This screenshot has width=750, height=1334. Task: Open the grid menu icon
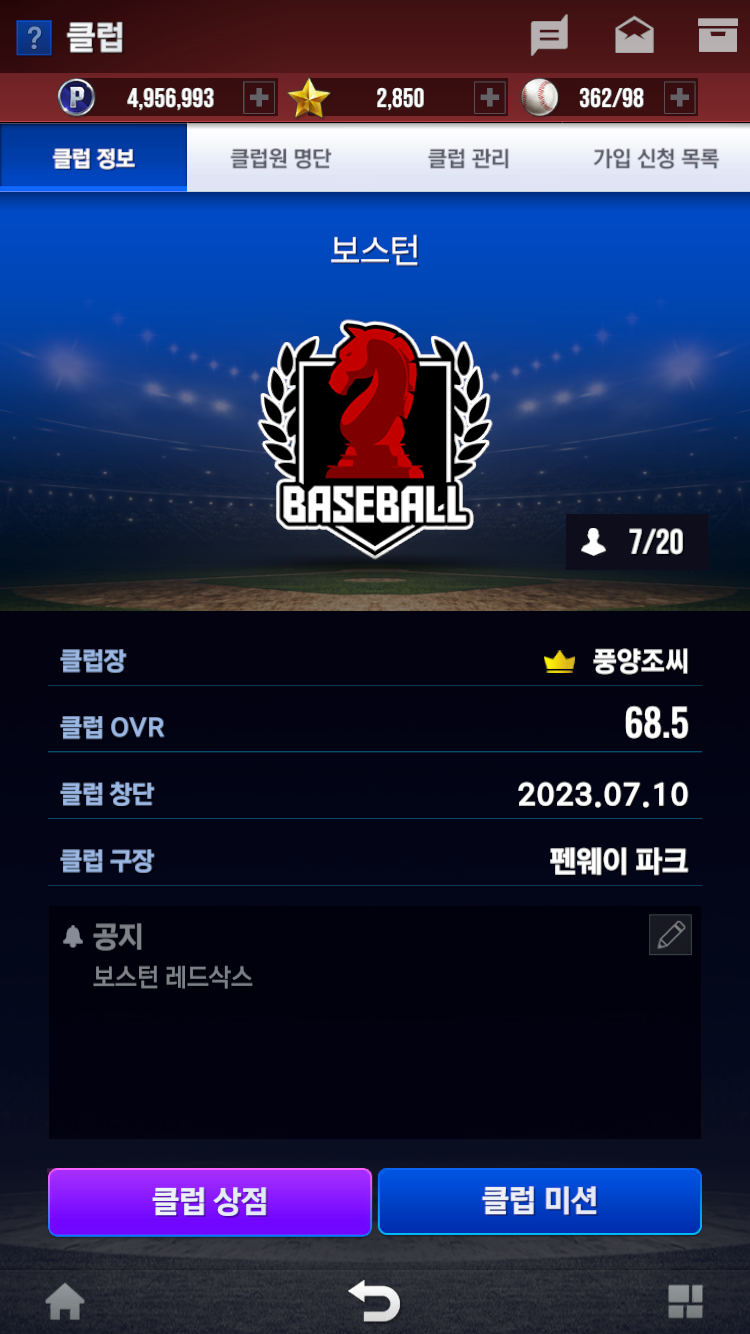[x=686, y=1302]
